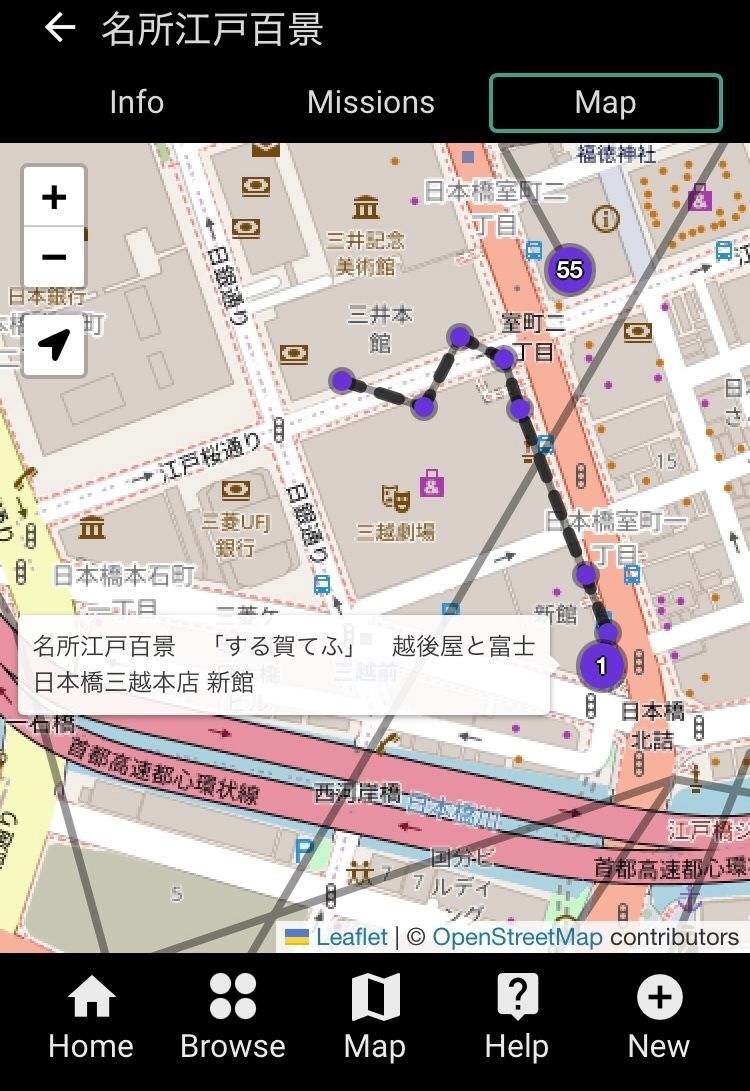This screenshot has height=1091, width=750.
Task: Open the Help section
Action: coord(517,1016)
